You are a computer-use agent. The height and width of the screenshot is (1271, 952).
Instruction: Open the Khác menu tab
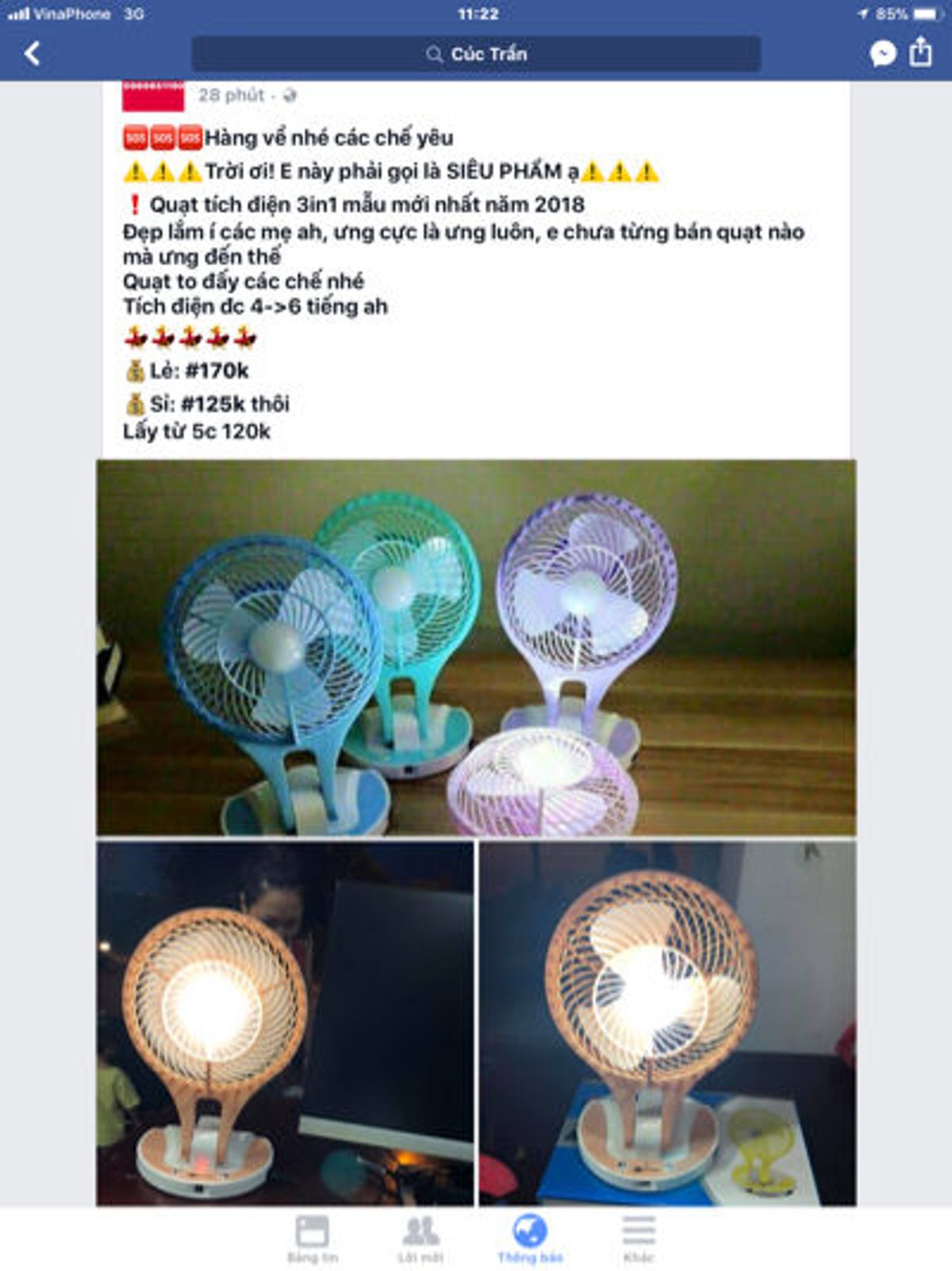click(x=639, y=1238)
